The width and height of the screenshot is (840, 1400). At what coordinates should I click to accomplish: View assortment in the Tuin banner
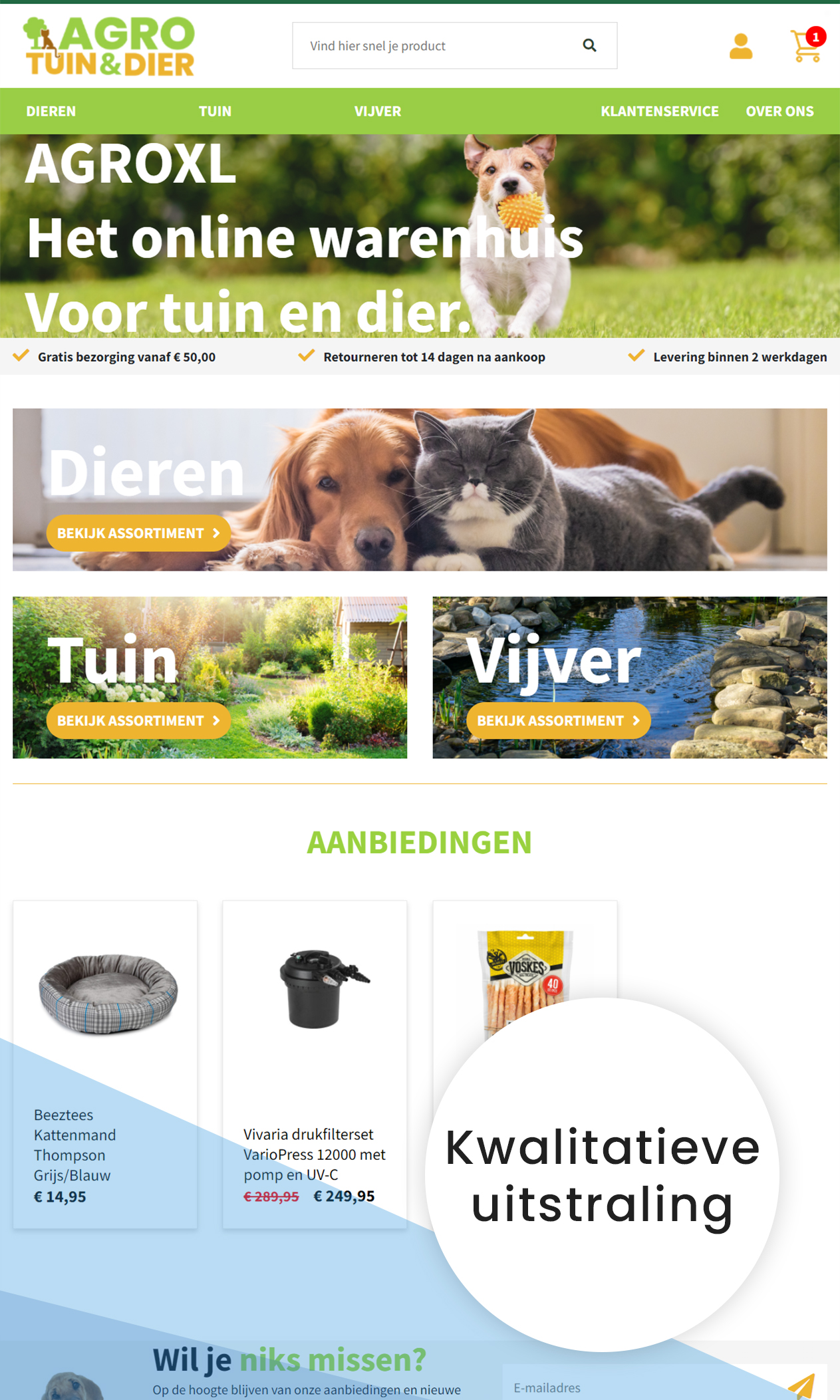pyautogui.click(x=138, y=721)
